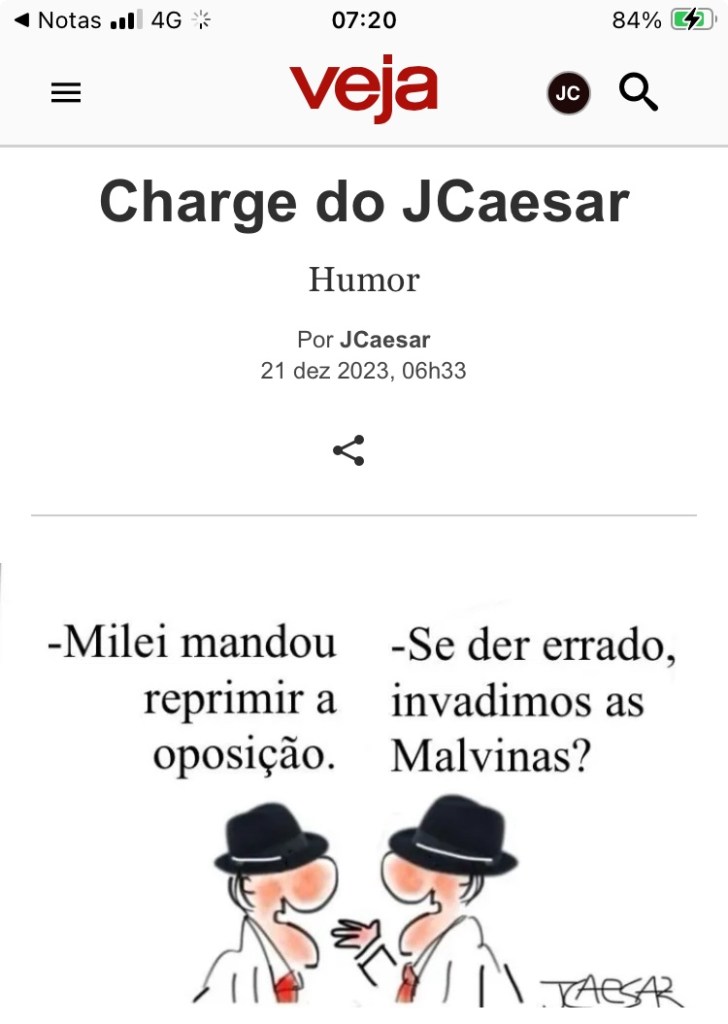The image size is (728, 1024).
Task: Open the hamburger navigation menu
Action: tap(66, 93)
